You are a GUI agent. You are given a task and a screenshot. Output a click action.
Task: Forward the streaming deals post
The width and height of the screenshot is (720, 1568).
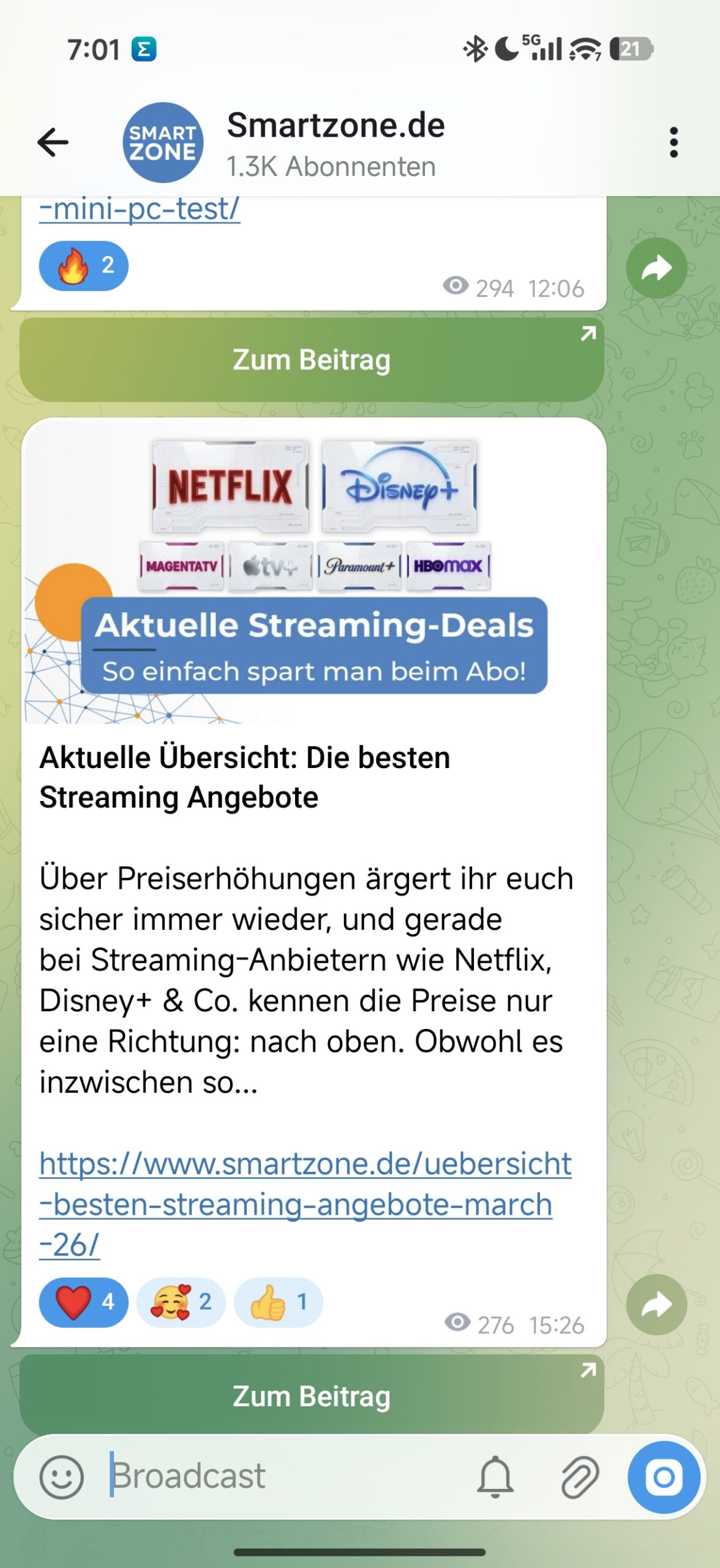click(x=656, y=1305)
